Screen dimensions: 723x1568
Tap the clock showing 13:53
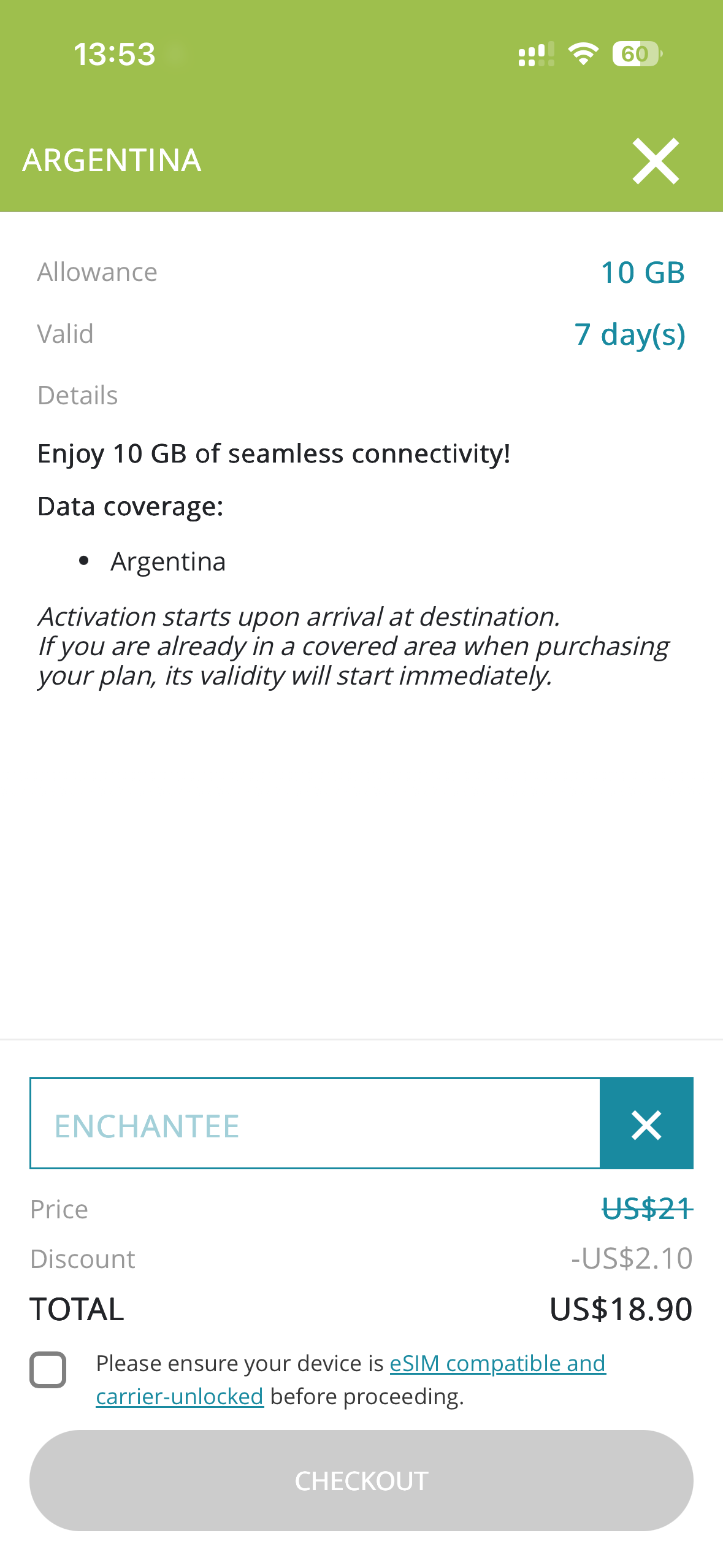[x=115, y=53]
